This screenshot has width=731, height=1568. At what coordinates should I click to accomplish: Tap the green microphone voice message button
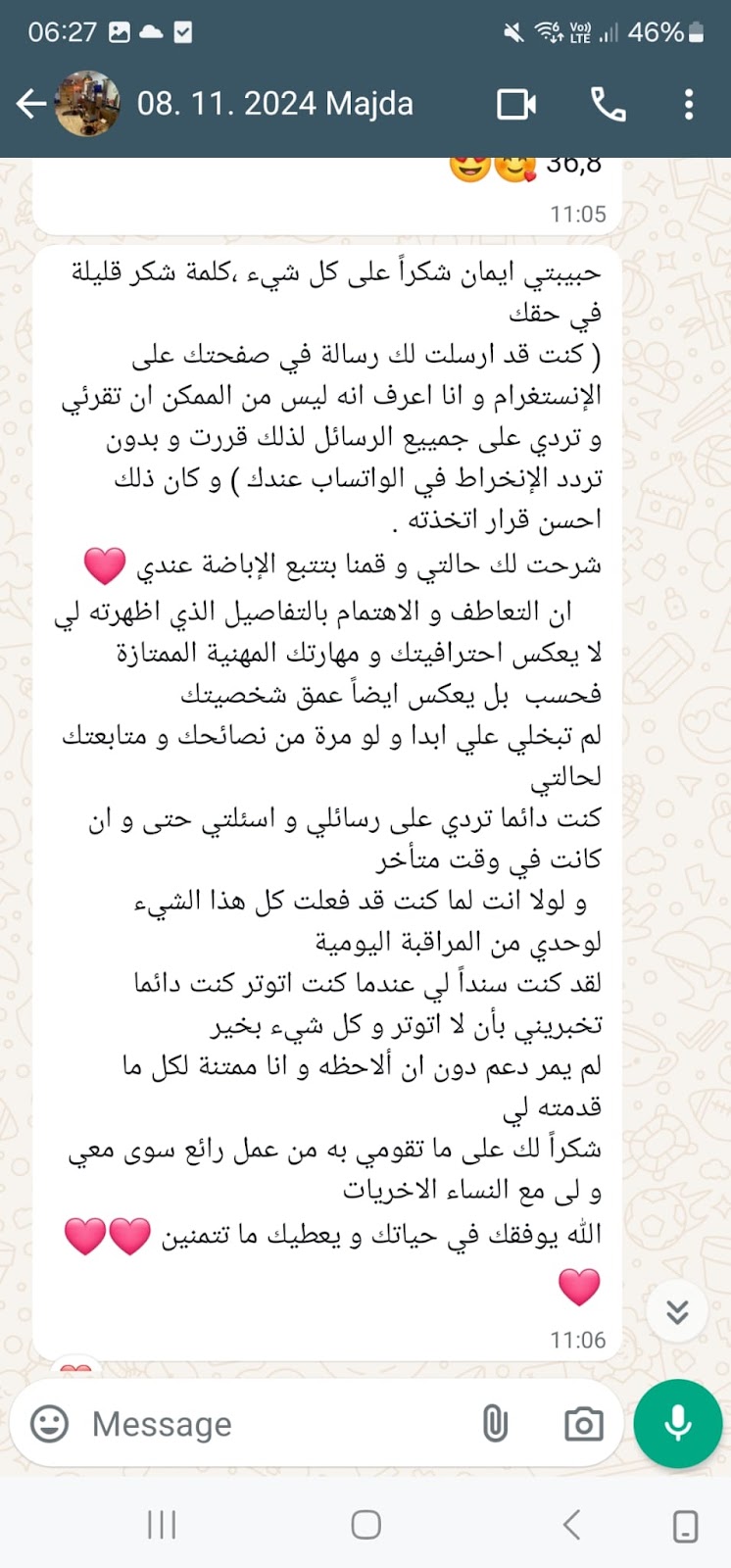click(x=678, y=1424)
